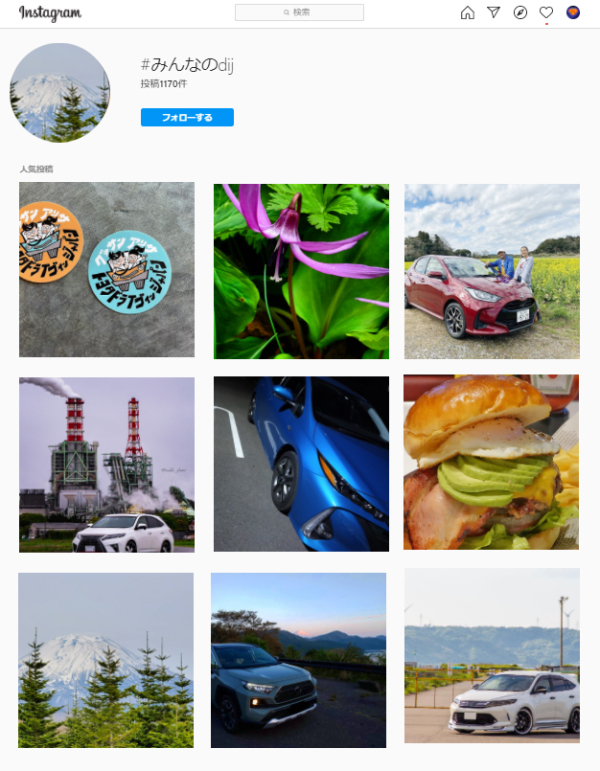The width and height of the screenshot is (600, 771).
Task: Open the round sticker badges post
Action: [107, 270]
